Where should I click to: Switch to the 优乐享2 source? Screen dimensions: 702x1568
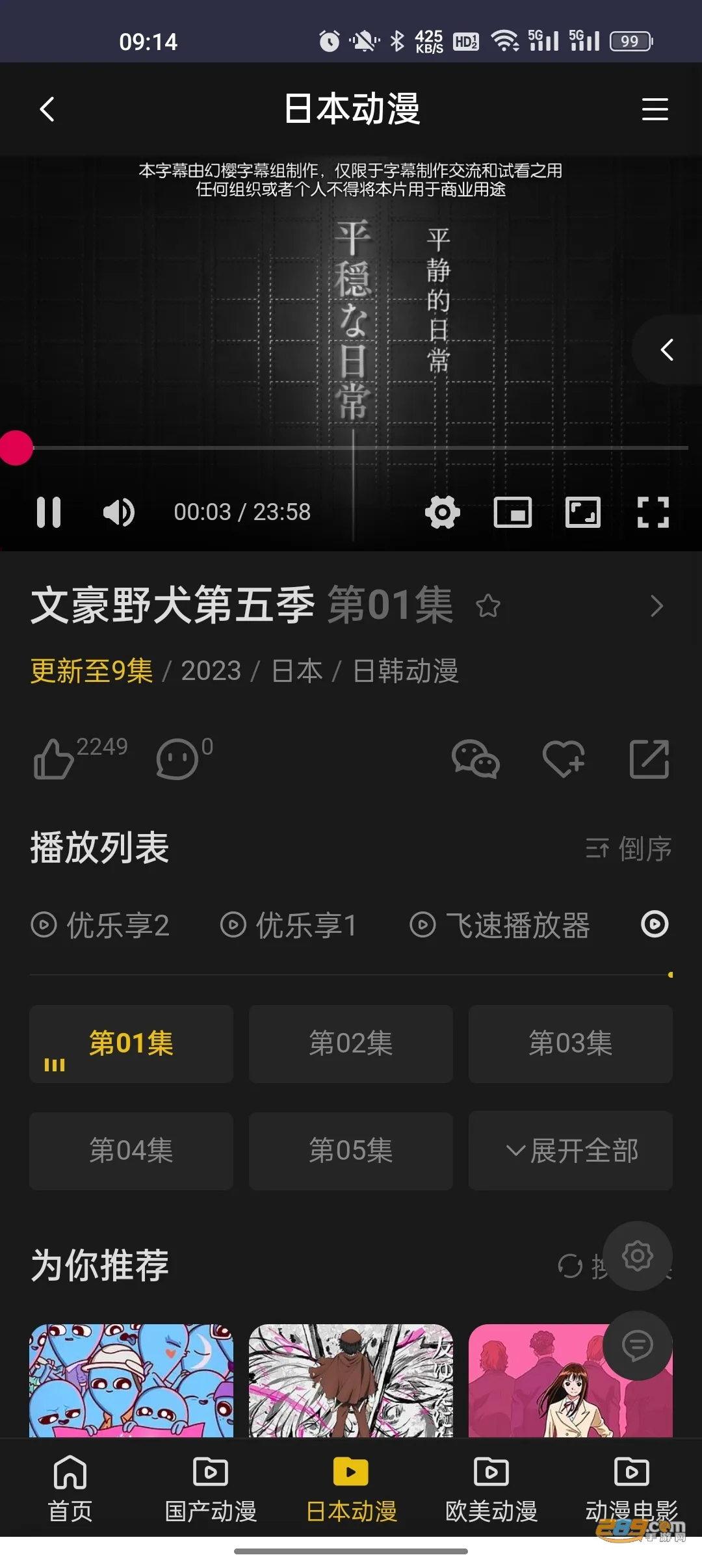[x=101, y=925]
